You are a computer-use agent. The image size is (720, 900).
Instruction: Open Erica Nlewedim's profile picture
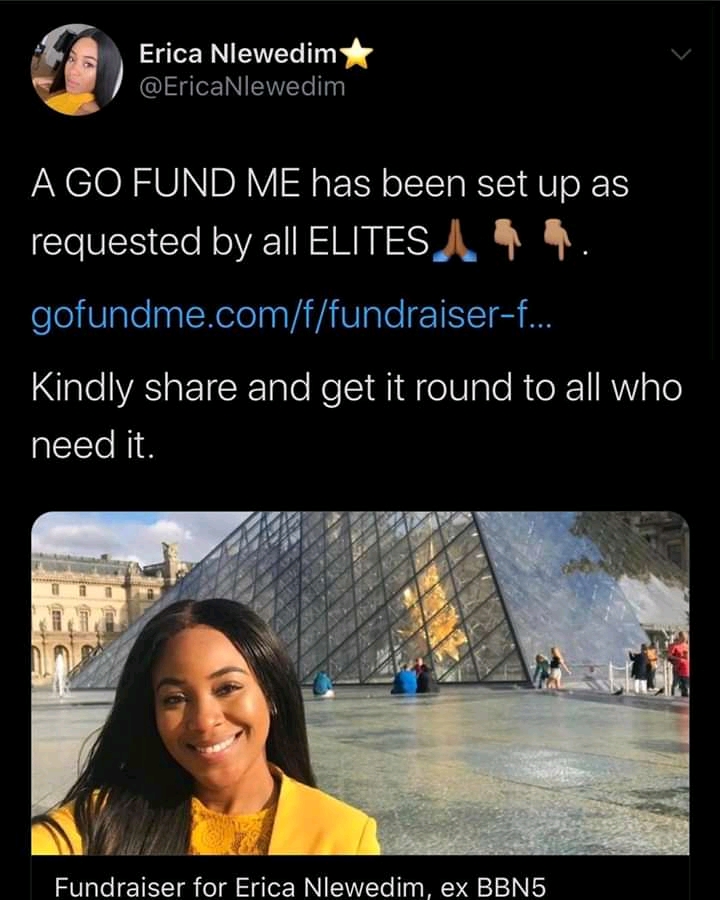pos(77,69)
